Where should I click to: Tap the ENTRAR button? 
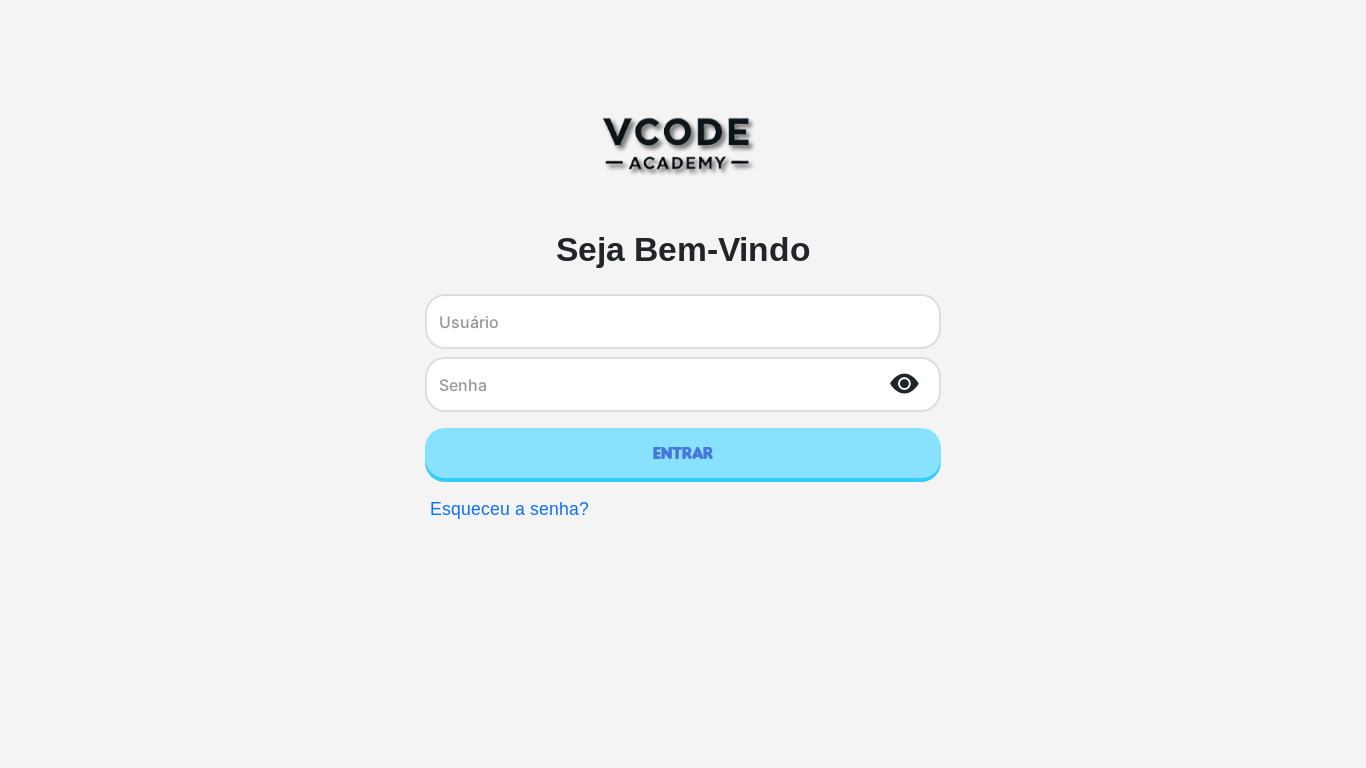682,453
